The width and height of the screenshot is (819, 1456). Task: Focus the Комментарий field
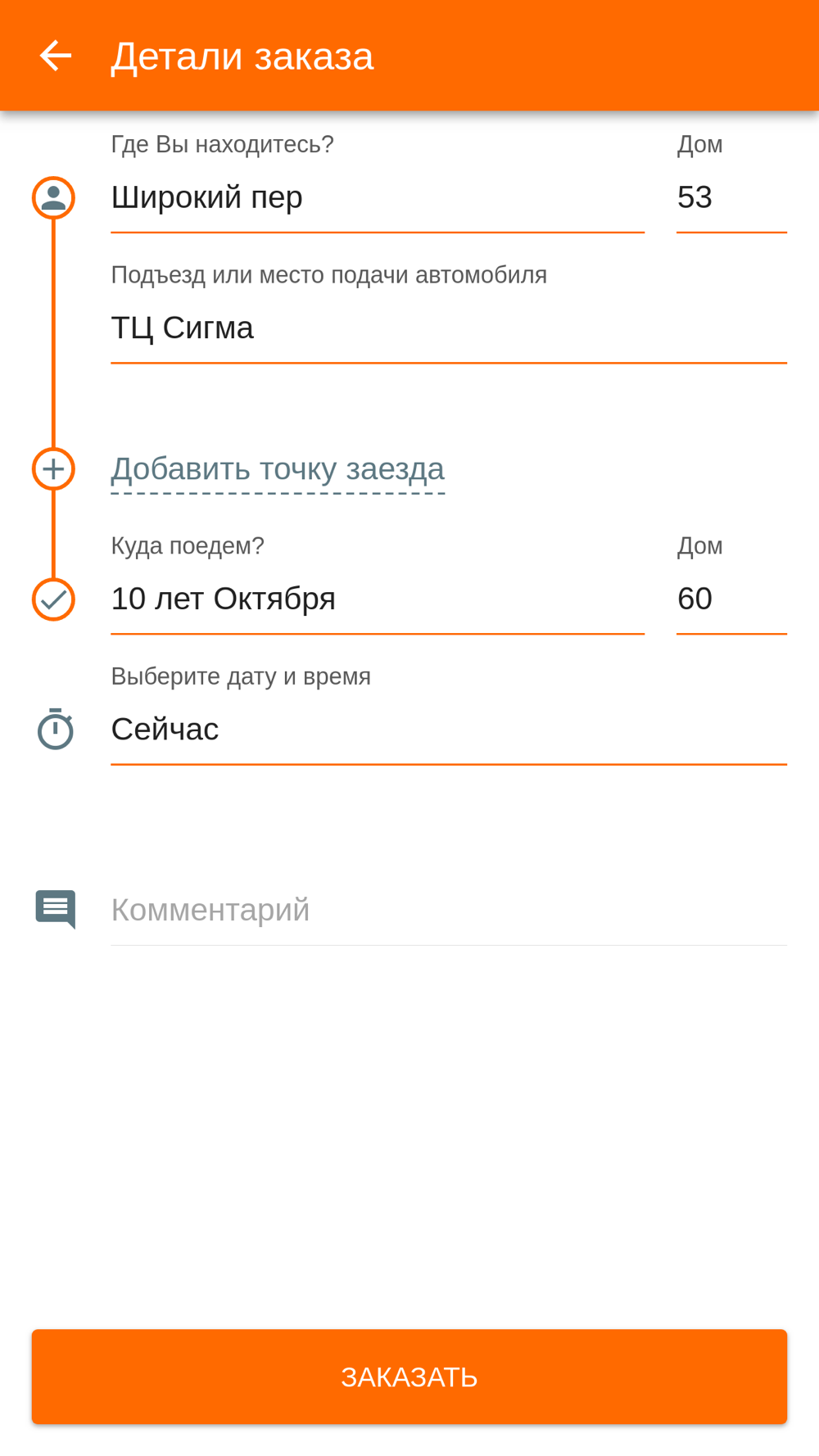(449, 911)
